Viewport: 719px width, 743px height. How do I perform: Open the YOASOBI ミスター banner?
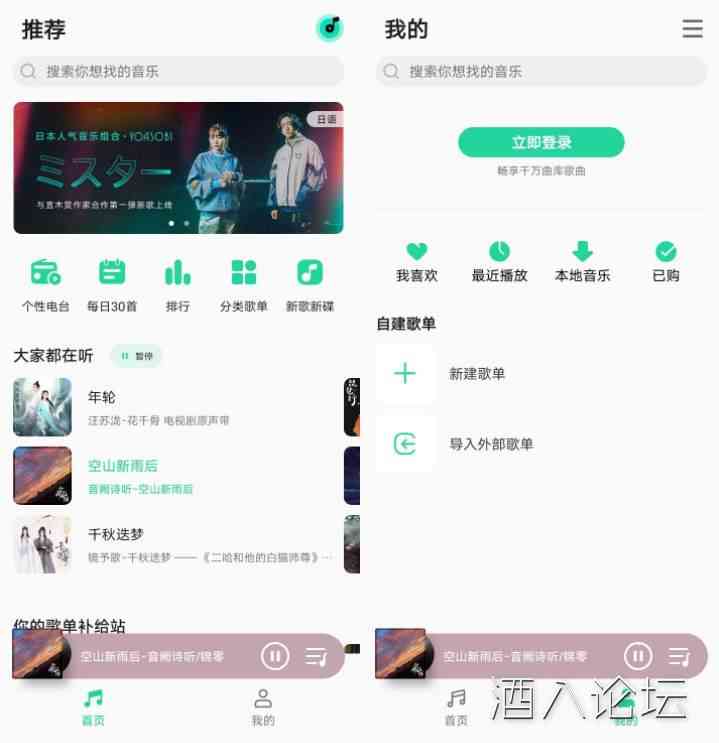(x=178, y=168)
